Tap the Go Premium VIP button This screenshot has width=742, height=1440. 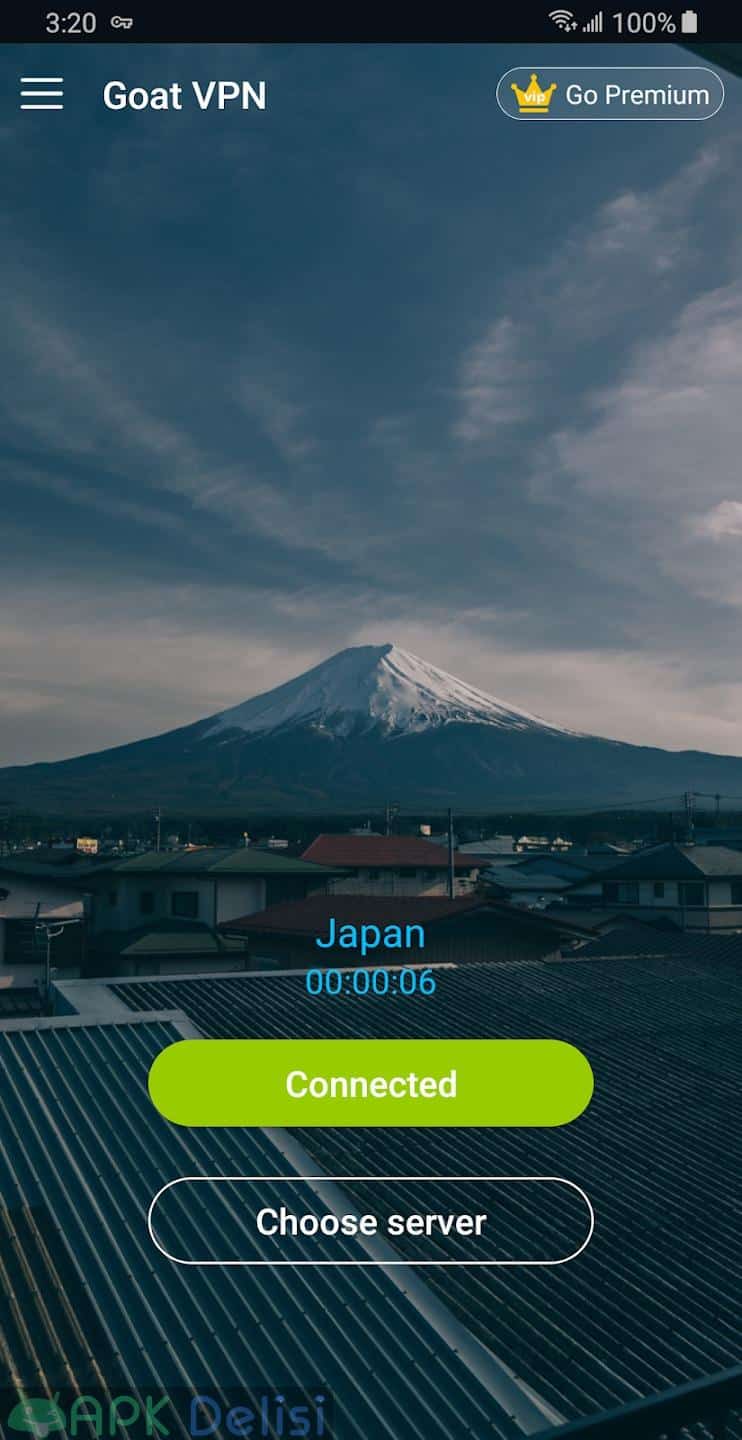pos(610,94)
